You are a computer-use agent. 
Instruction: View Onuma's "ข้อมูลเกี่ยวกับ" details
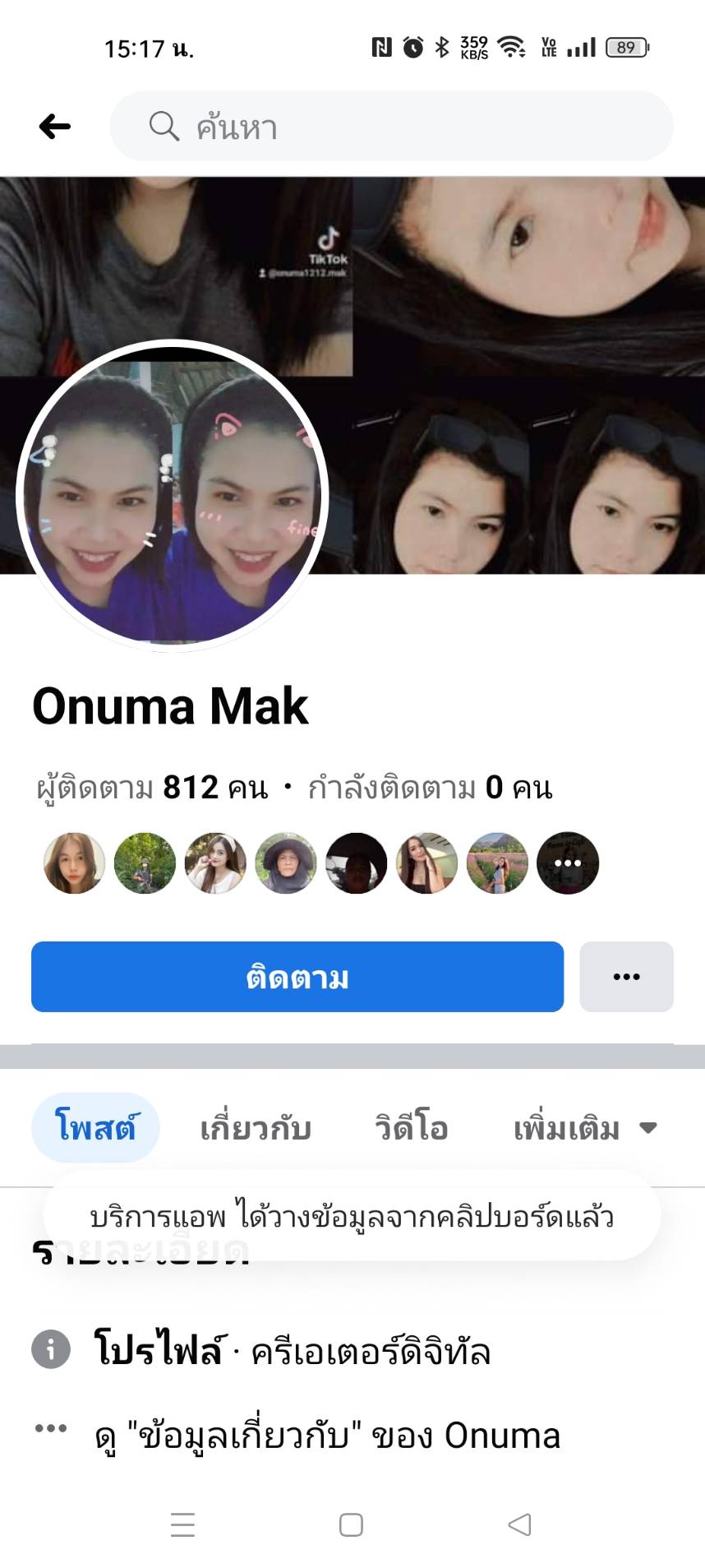tap(327, 1436)
